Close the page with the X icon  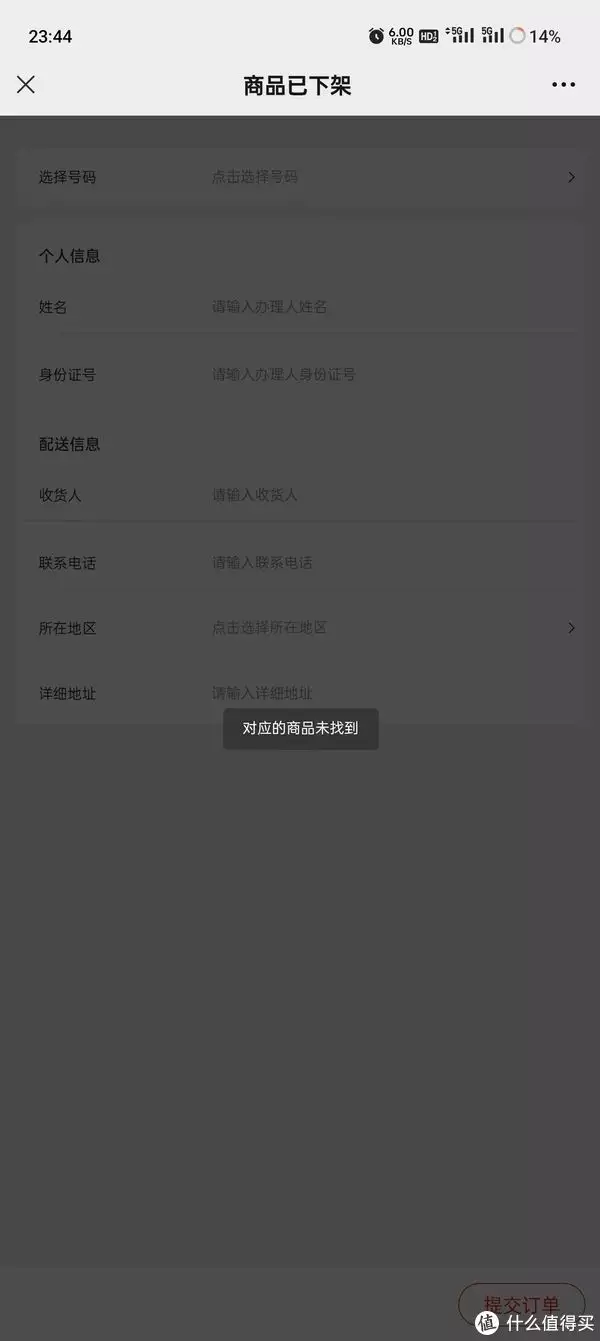[x=26, y=85]
